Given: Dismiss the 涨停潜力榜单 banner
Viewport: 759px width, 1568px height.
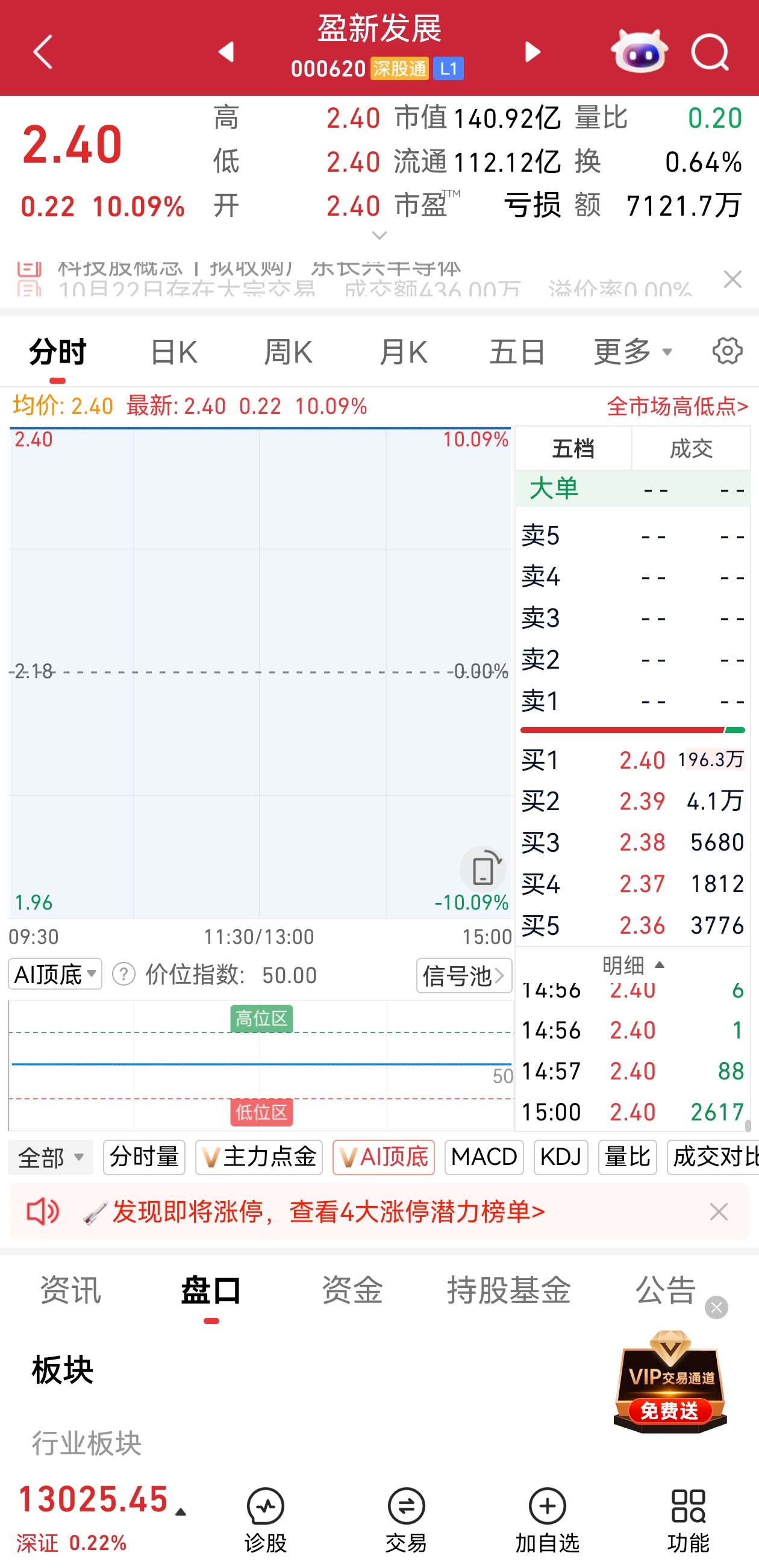Looking at the screenshot, I should [x=719, y=1211].
